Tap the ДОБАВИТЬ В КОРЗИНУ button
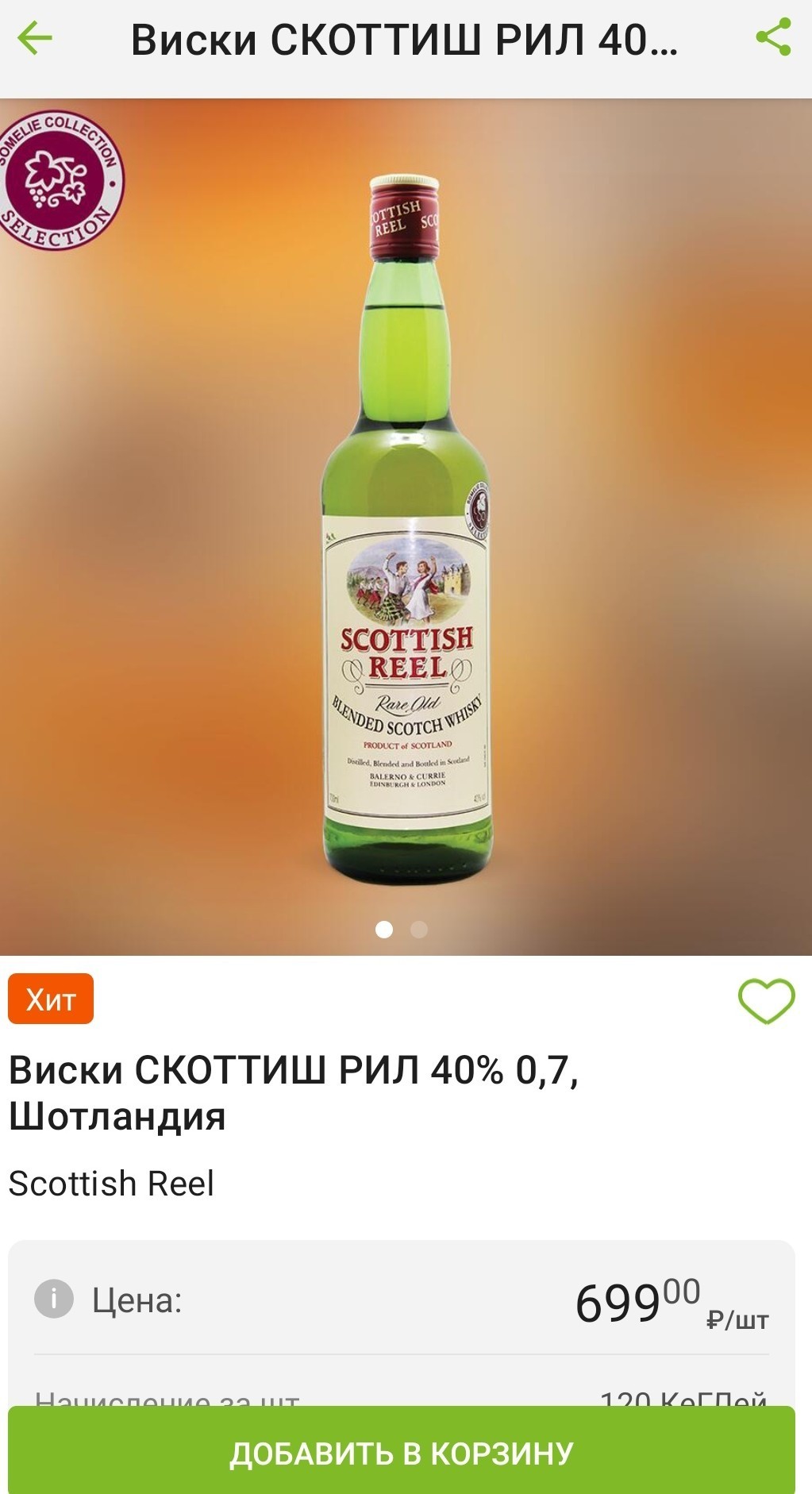The image size is (812, 1494). point(402,1452)
